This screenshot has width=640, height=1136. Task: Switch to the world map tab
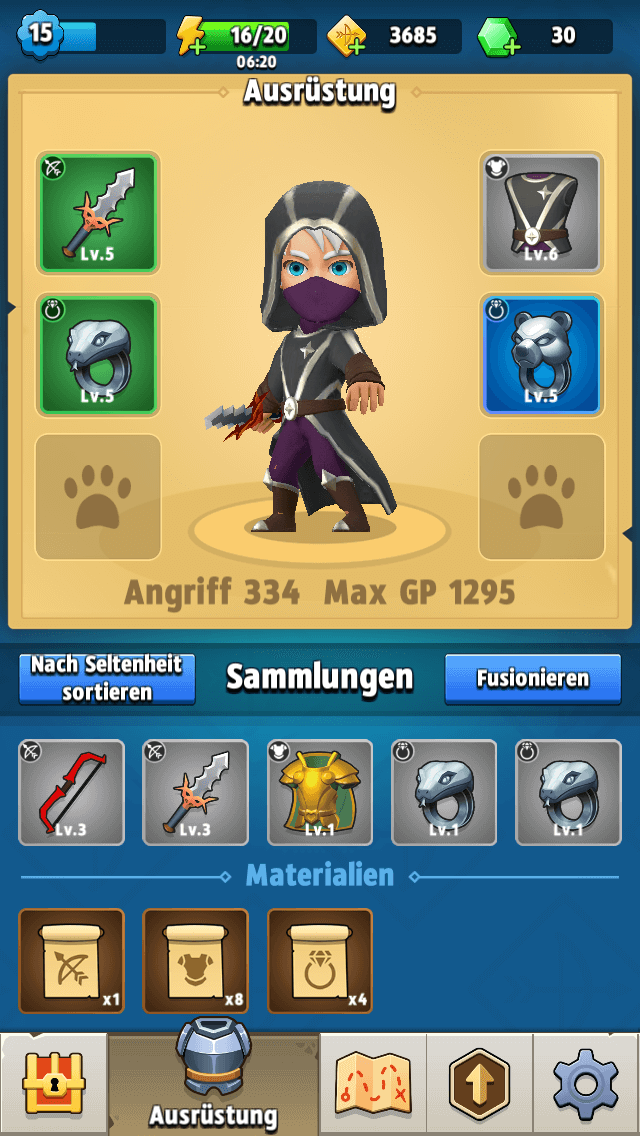click(373, 1085)
